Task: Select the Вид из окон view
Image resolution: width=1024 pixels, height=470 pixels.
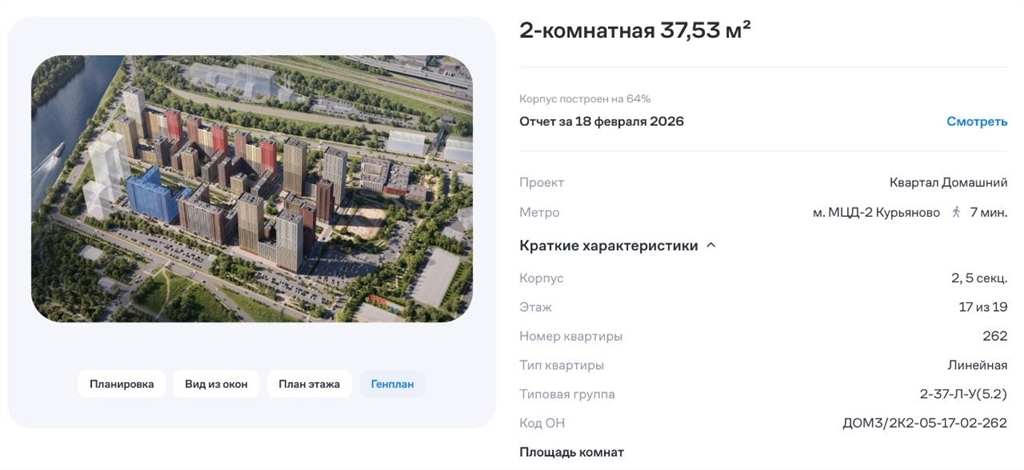Action: pyautogui.click(x=216, y=384)
